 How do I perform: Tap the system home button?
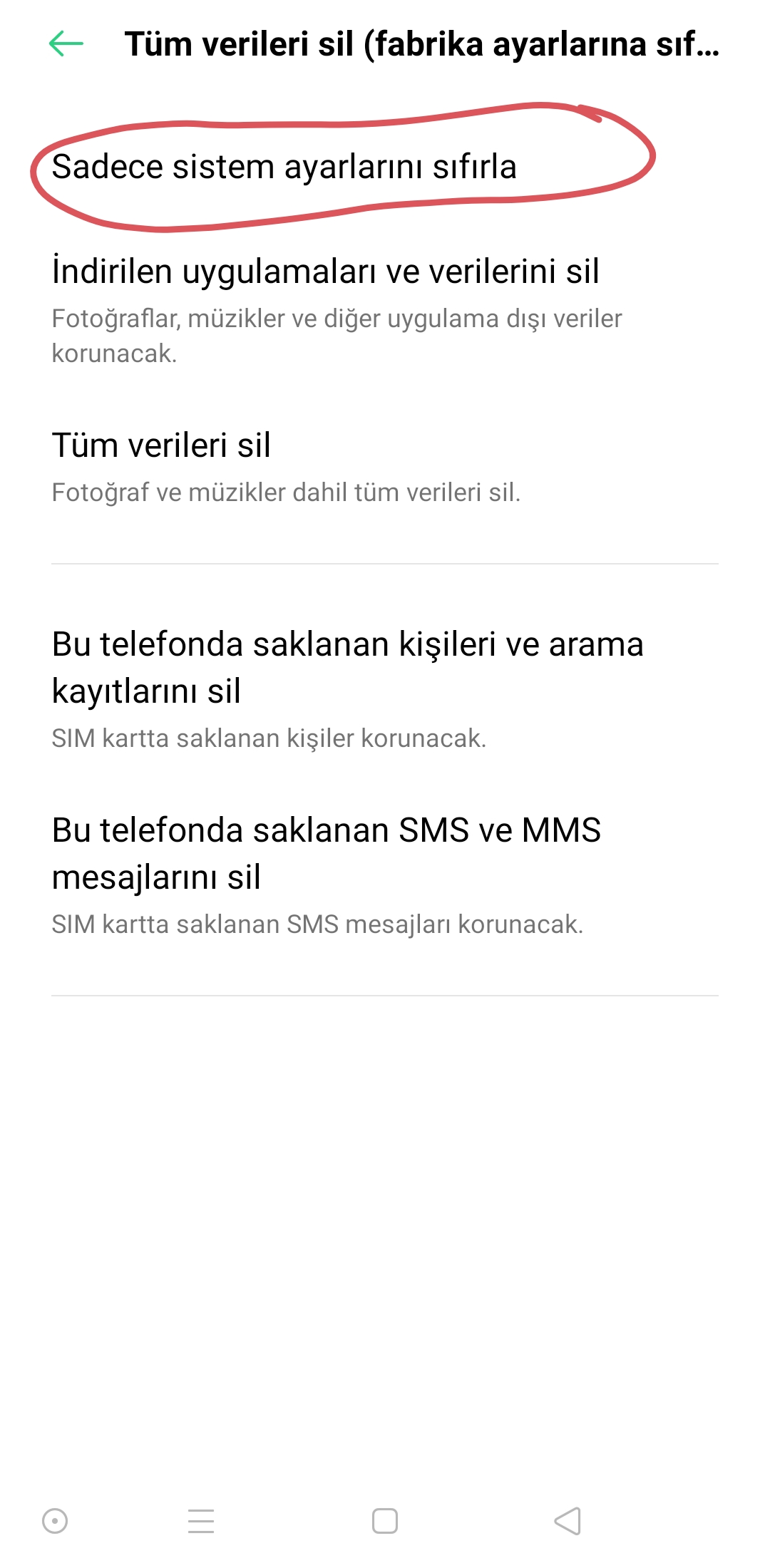(x=385, y=1521)
